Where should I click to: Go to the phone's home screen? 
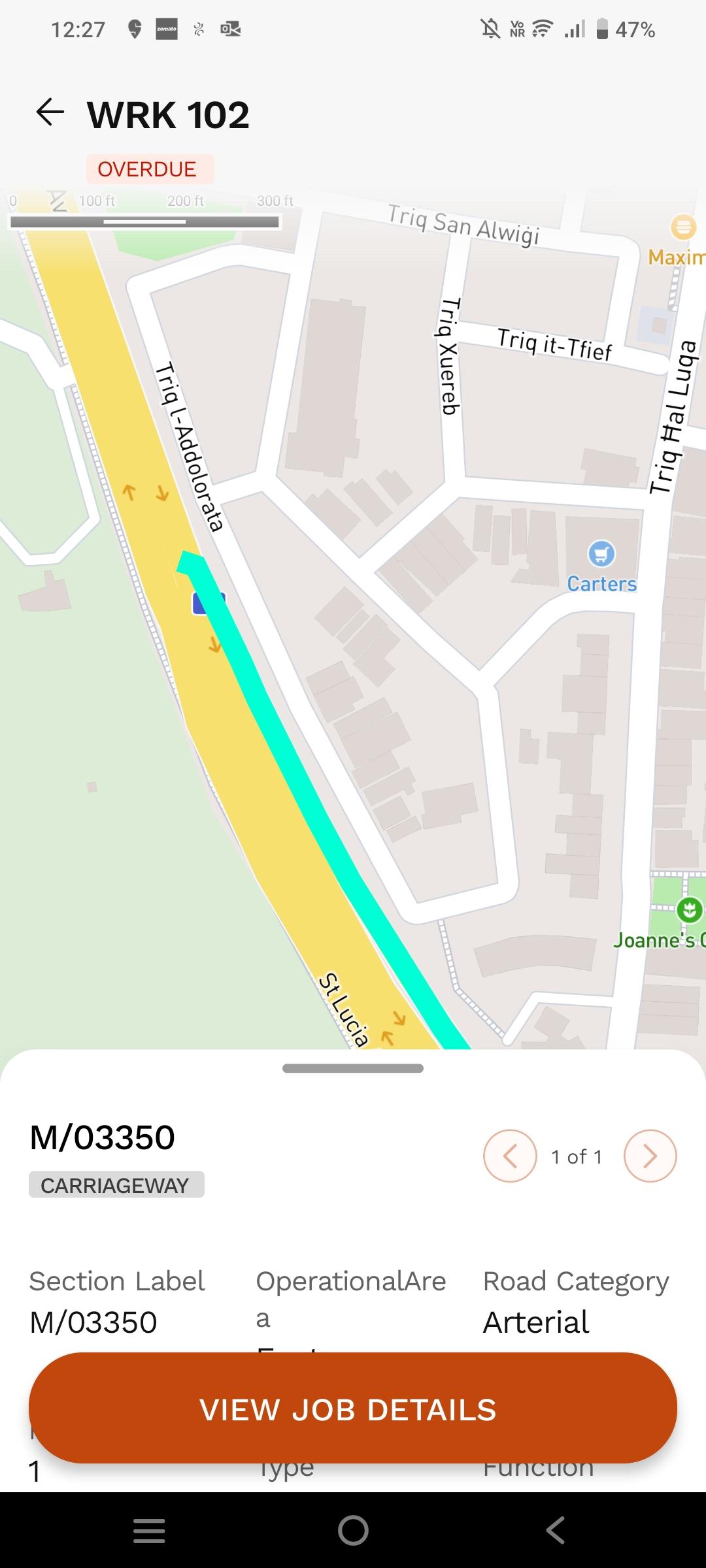click(x=353, y=1530)
